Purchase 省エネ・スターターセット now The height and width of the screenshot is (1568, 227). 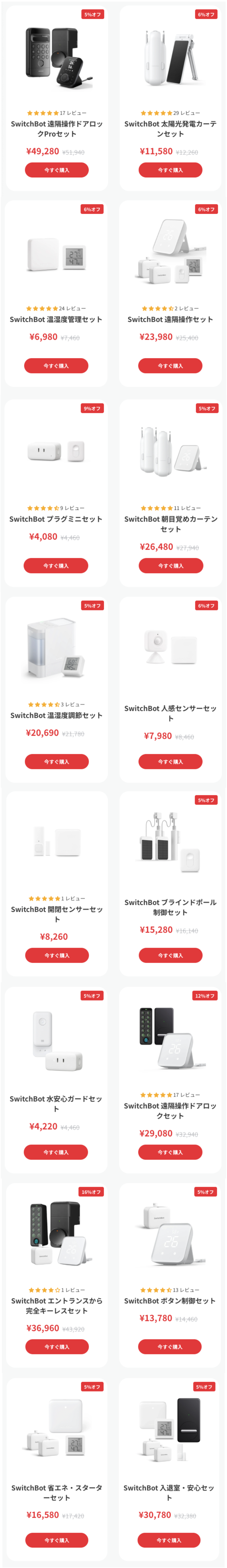(x=56, y=1539)
